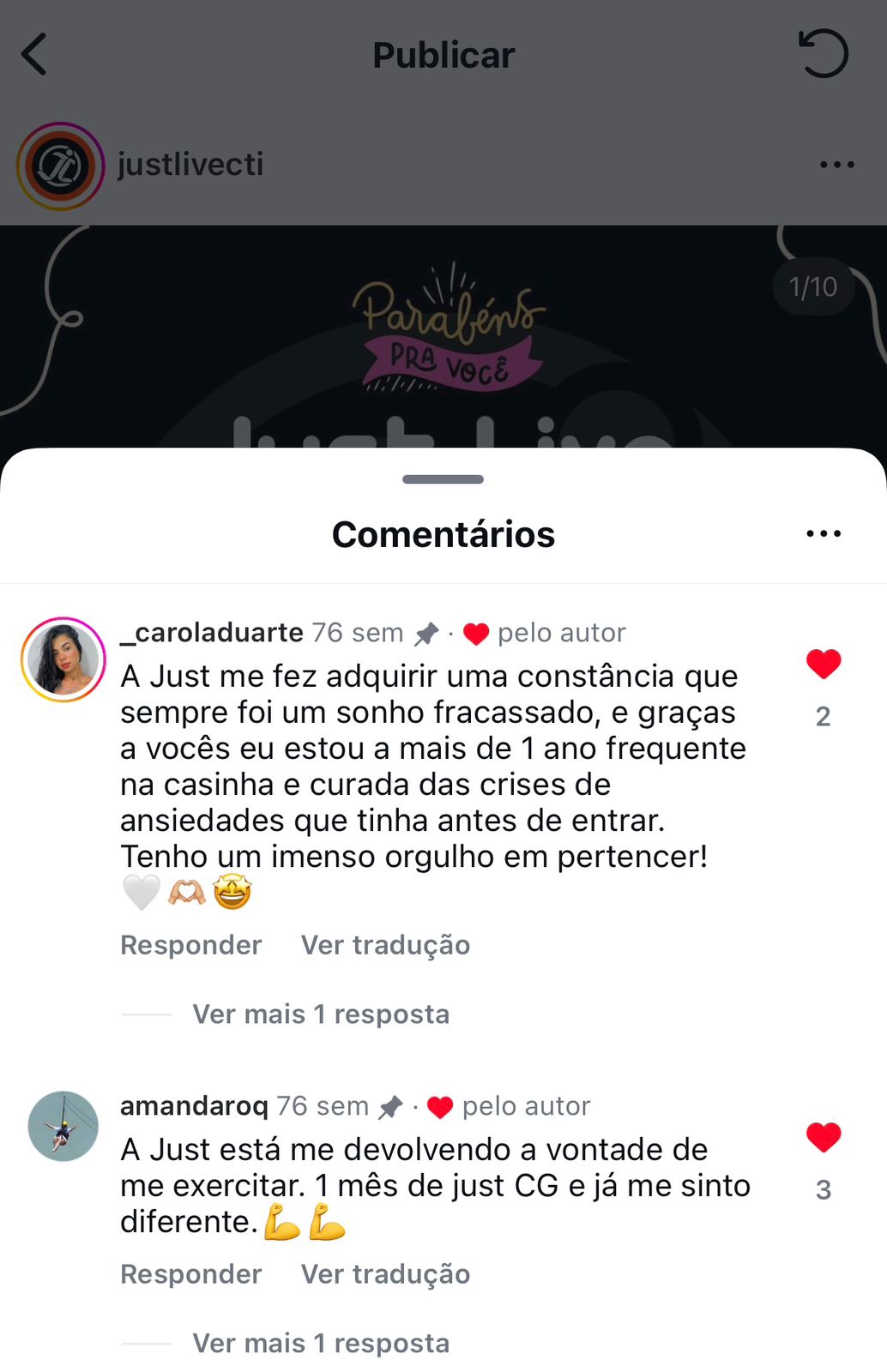The height and width of the screenshot is (1372, 887).
Task: Like amandaroq's comment
Action: [x=824, y=1138]
